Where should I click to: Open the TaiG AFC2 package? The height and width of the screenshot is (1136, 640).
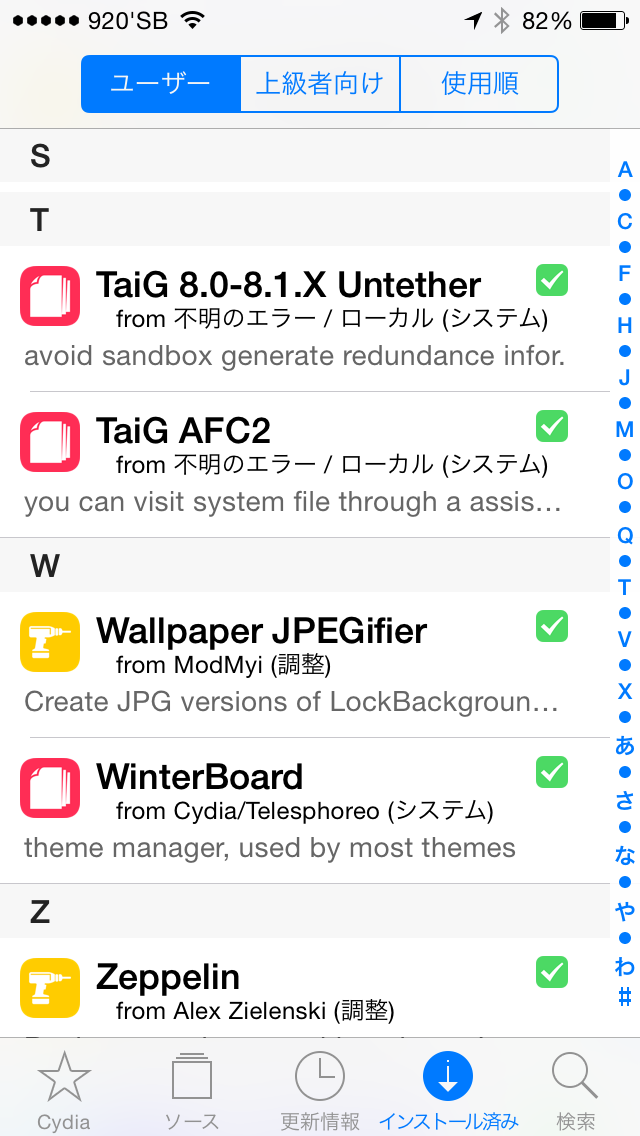pyautogui.click(x=304, y=464)
